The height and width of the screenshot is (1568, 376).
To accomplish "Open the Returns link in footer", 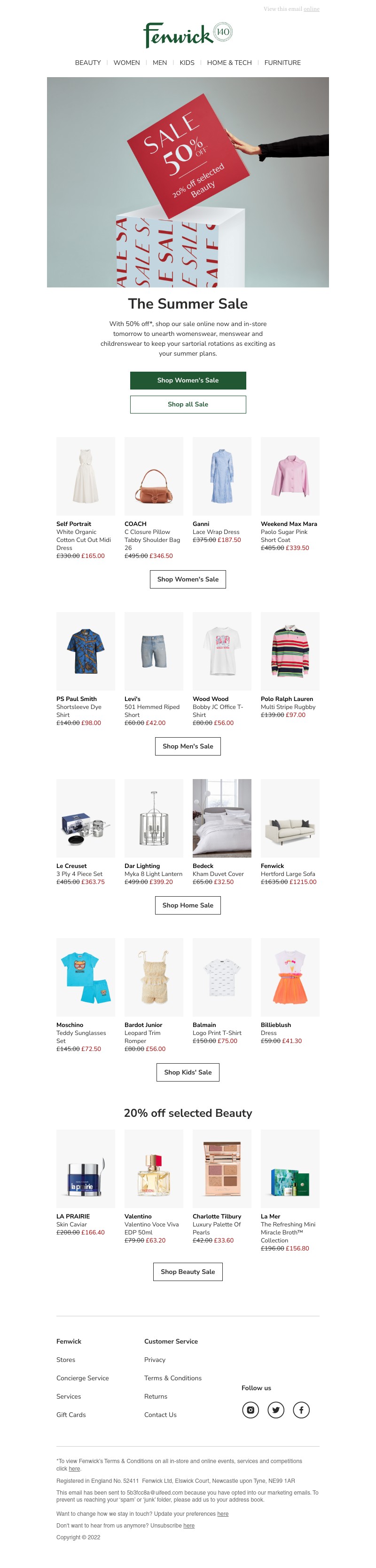I will [155, 1396].
